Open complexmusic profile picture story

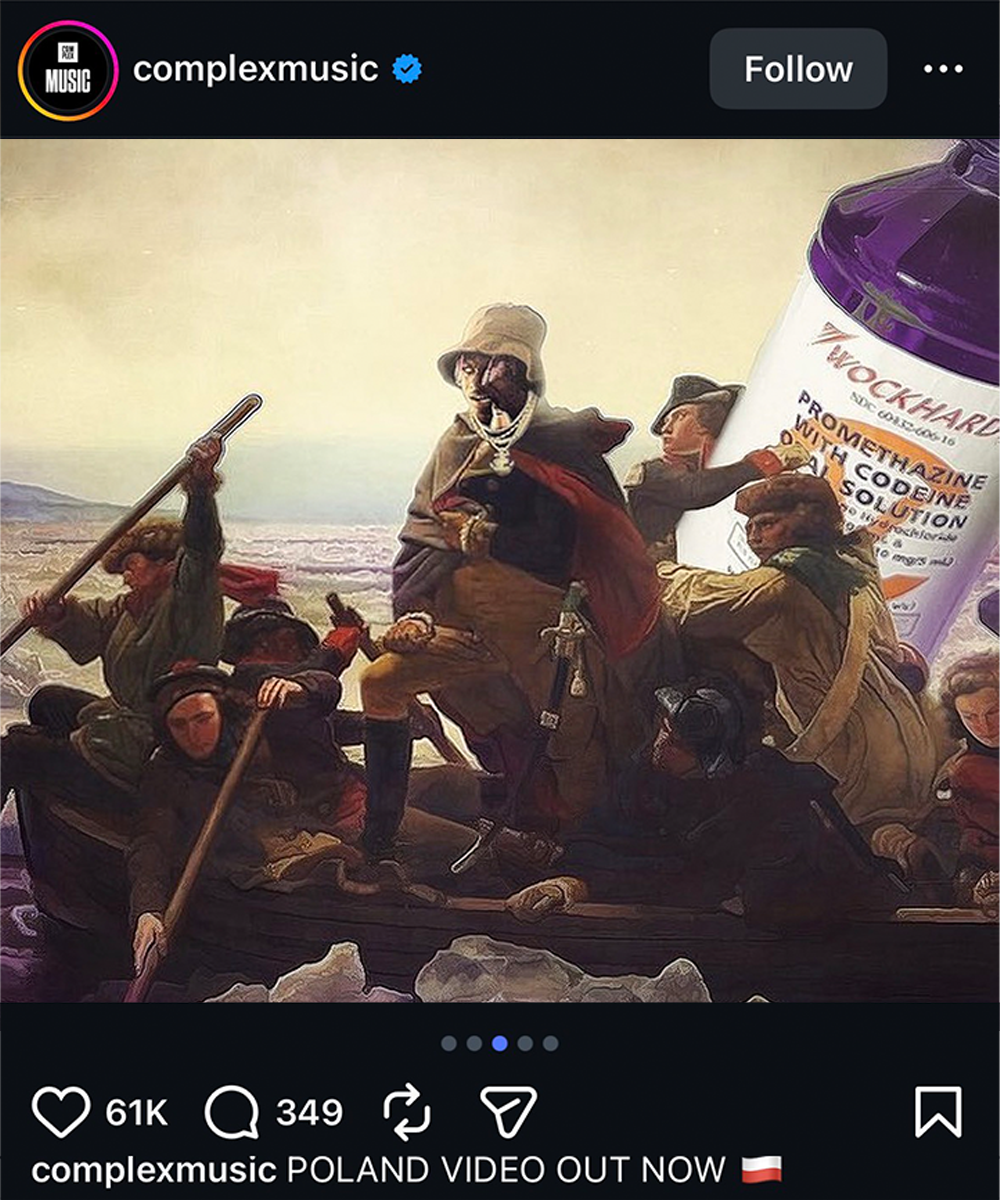tap(68, 70)
